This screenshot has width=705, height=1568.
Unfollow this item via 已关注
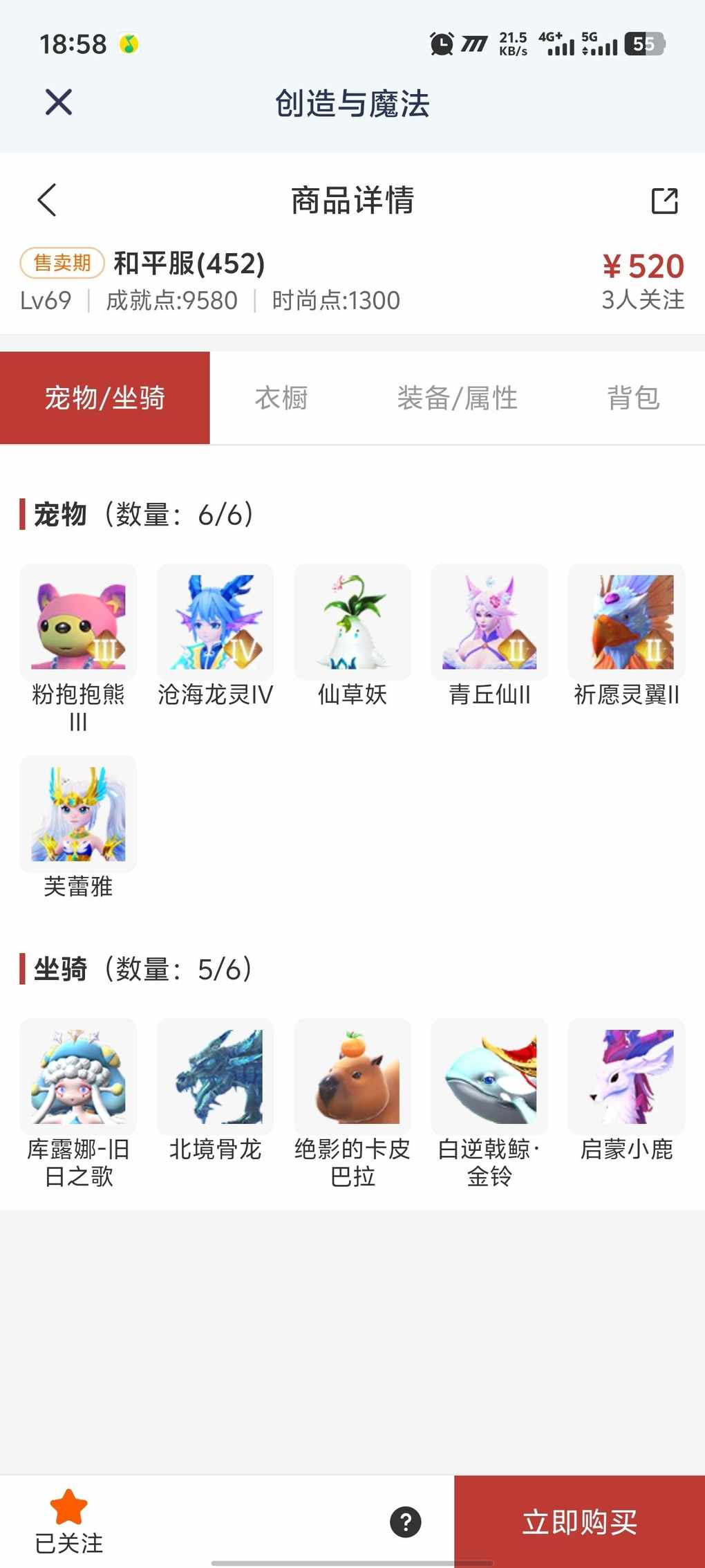click(x=69, y=1522)
